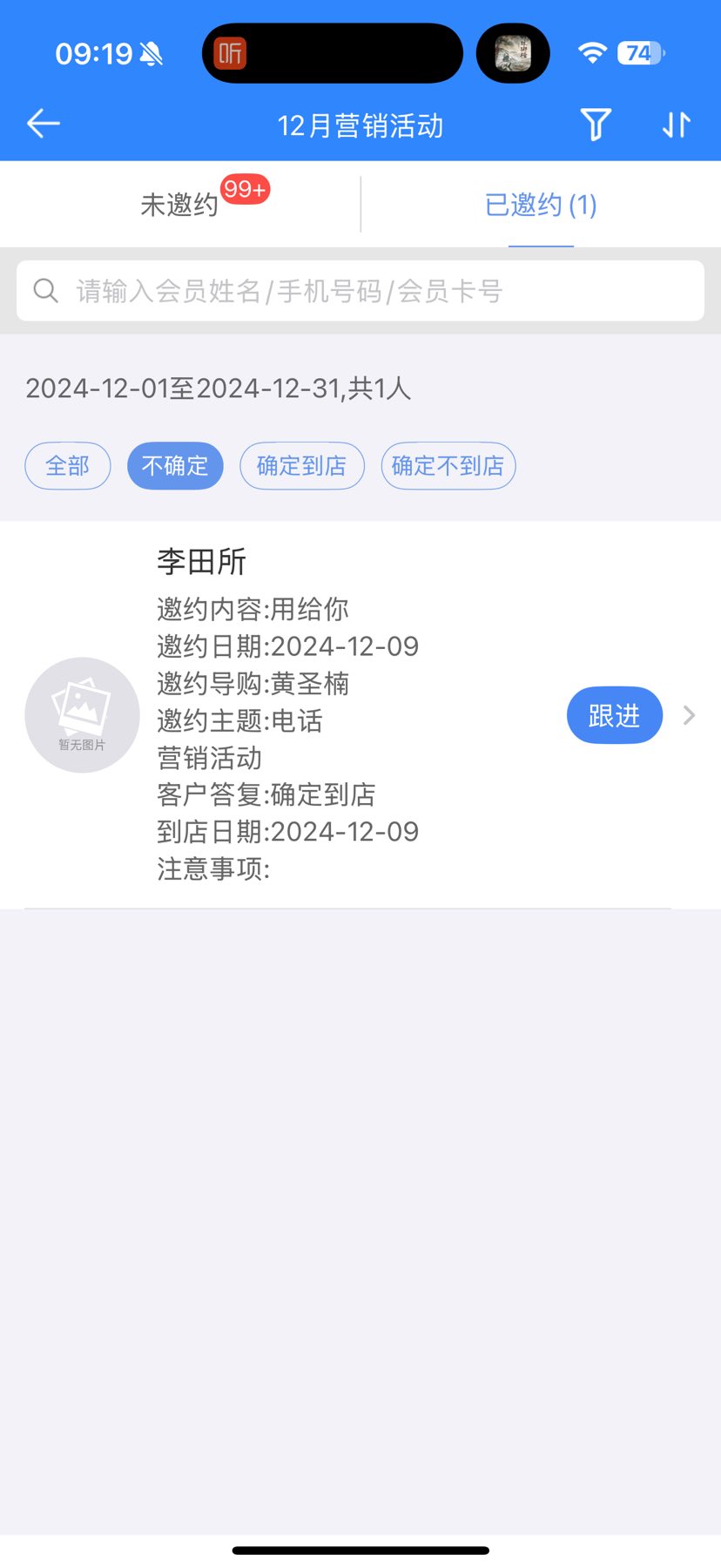Viewport: 721px width, 1568px height.
Task: Choose the 不确定 filter chip
Action: click(175, 466)
